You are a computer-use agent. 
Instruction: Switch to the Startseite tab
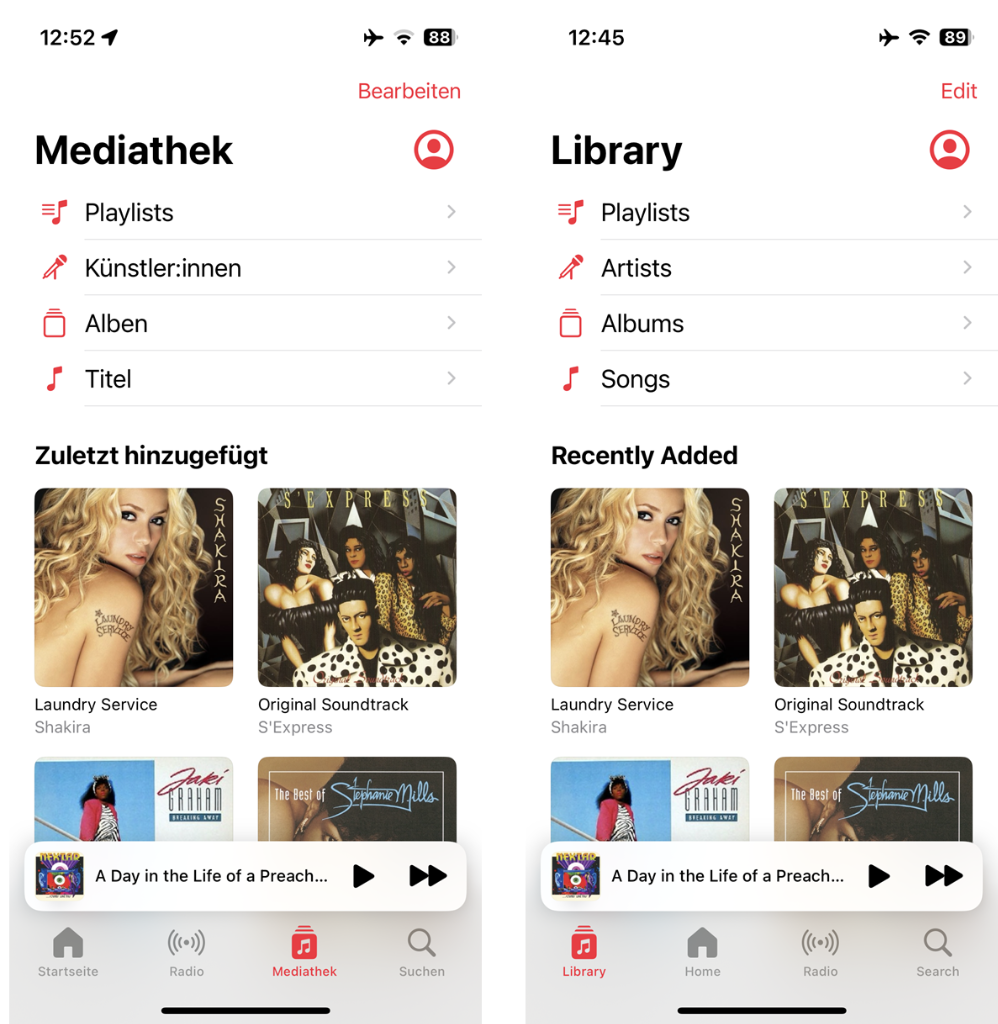pyautogui.click(x=68, y=952)
